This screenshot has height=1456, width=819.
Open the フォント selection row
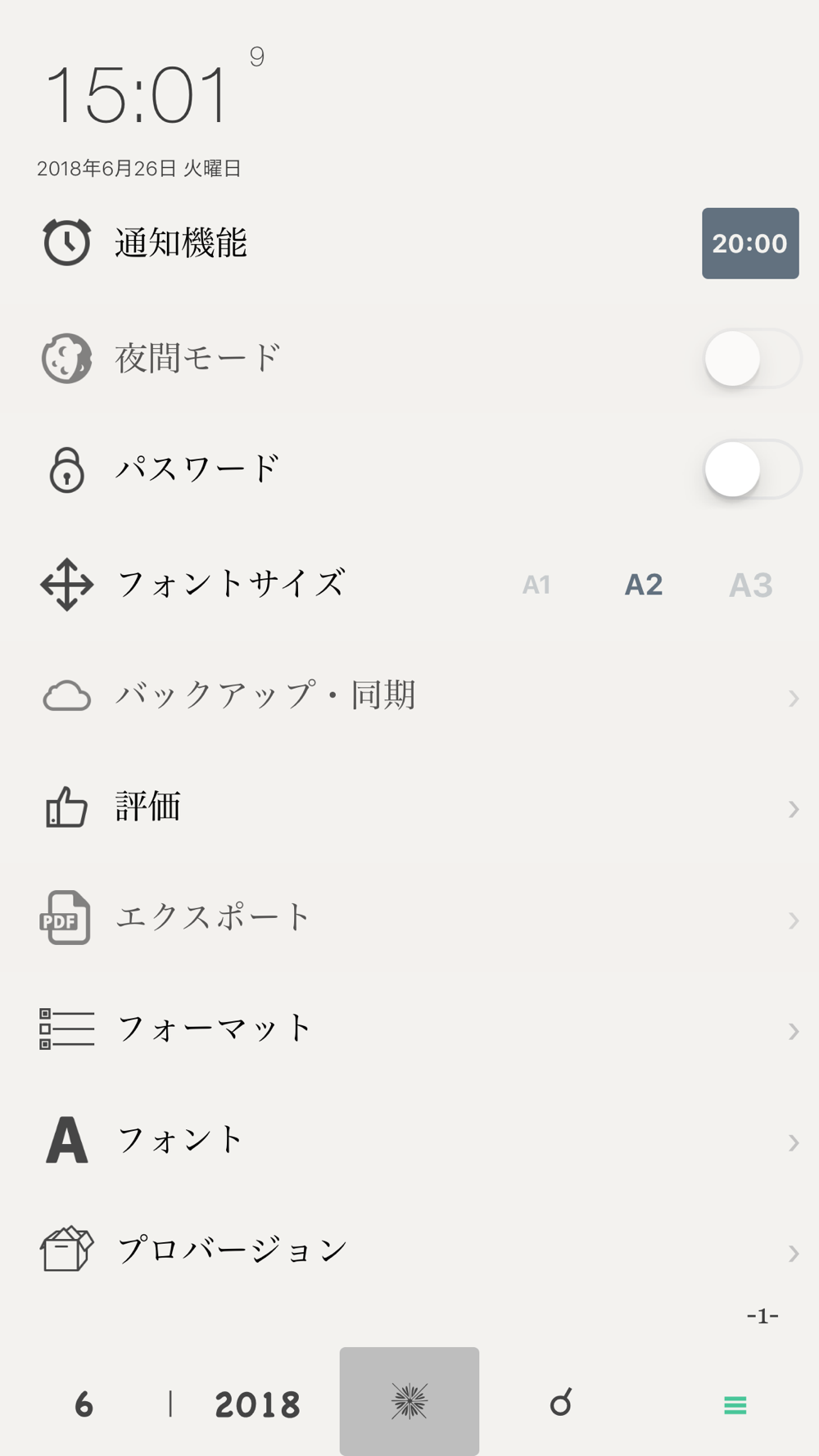[x=409, y=1140]
